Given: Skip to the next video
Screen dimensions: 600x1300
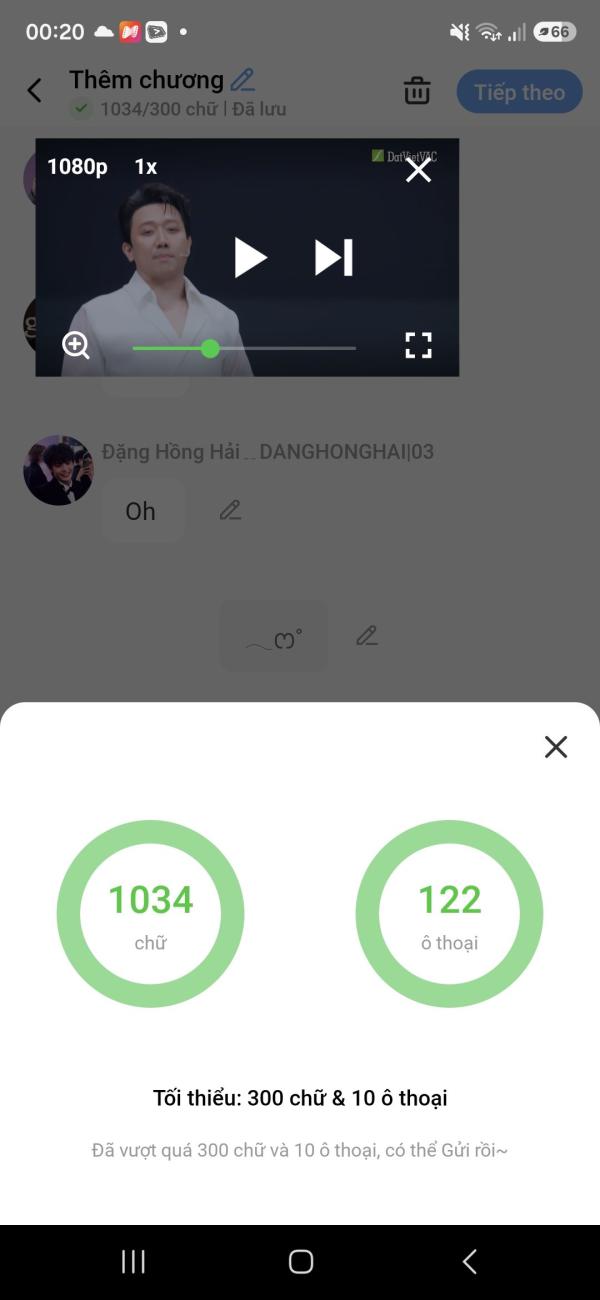Looking at the screenshot, I should 334,257.
